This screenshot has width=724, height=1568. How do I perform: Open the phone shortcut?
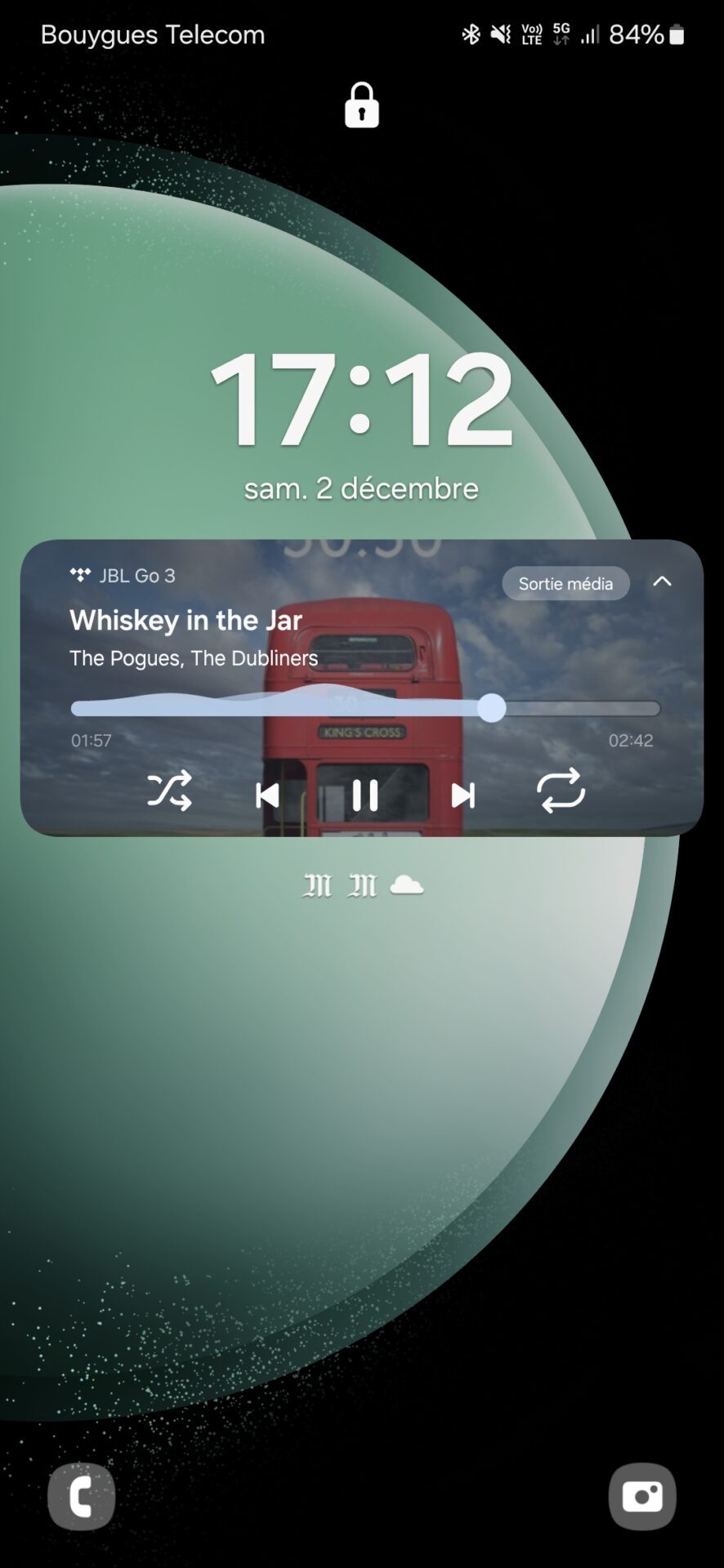[x=81, y=1496]
